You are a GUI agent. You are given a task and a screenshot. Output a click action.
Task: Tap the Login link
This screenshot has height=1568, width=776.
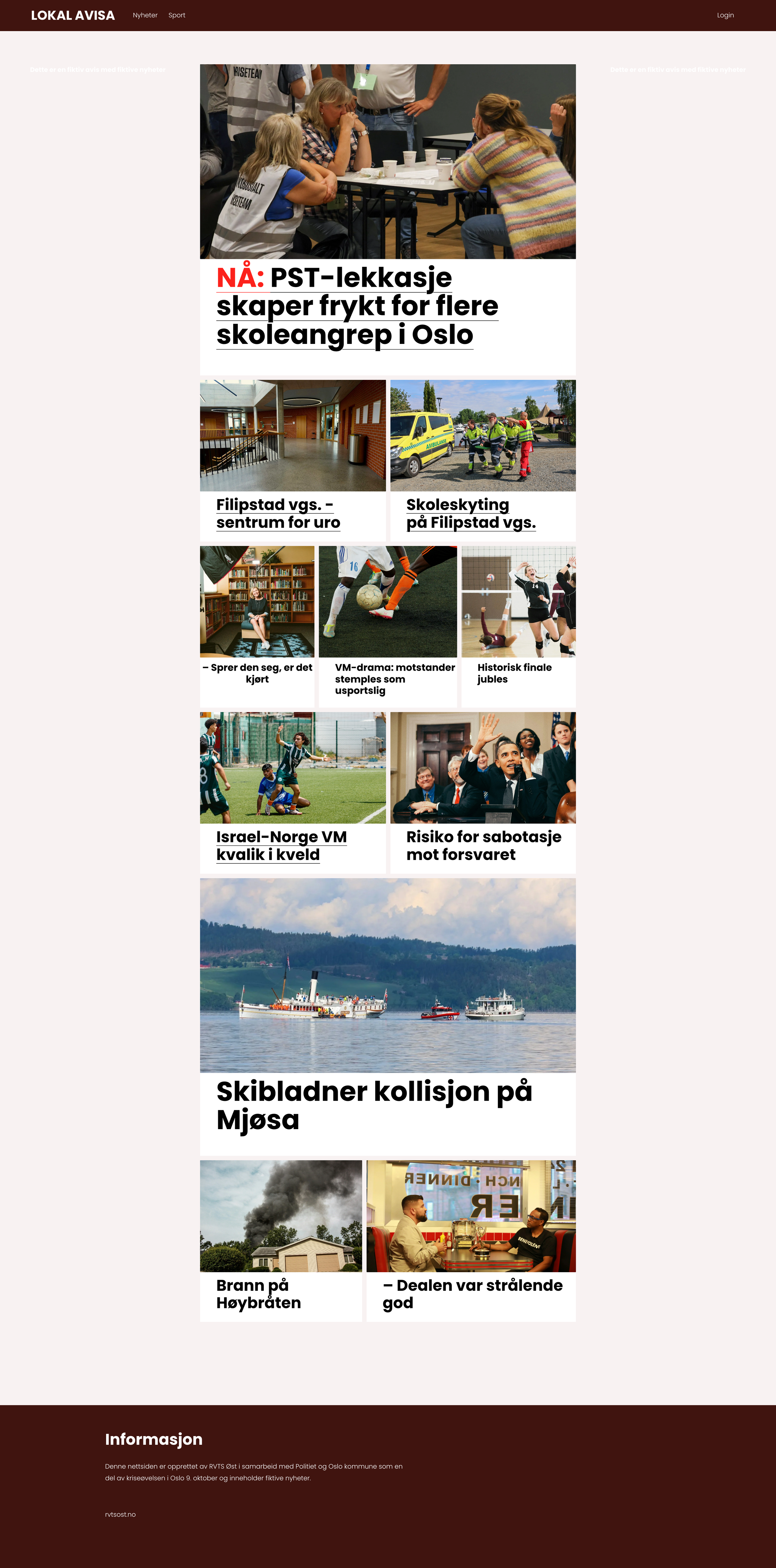(x=725, y=15)
